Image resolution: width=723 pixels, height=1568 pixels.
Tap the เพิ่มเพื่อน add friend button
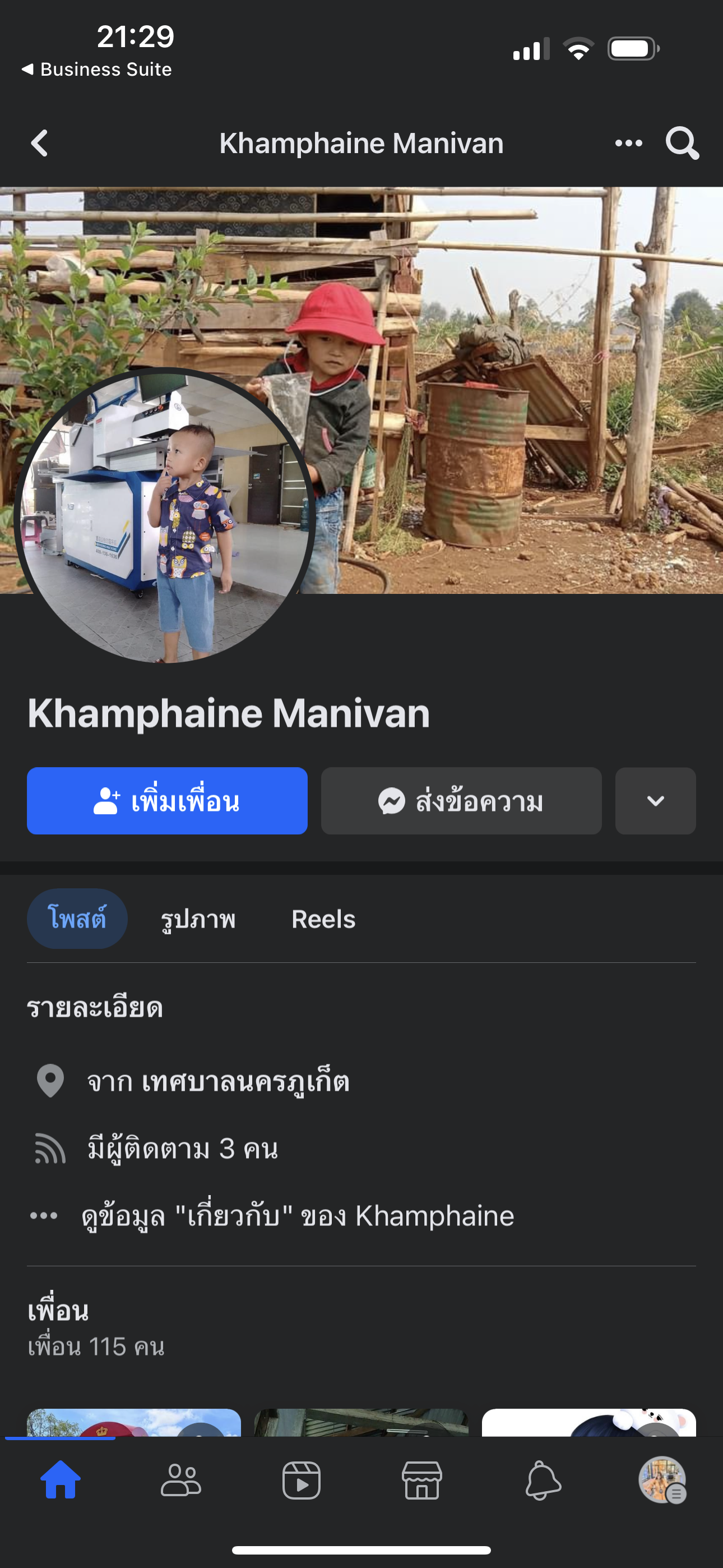click(x=167, y=800)
